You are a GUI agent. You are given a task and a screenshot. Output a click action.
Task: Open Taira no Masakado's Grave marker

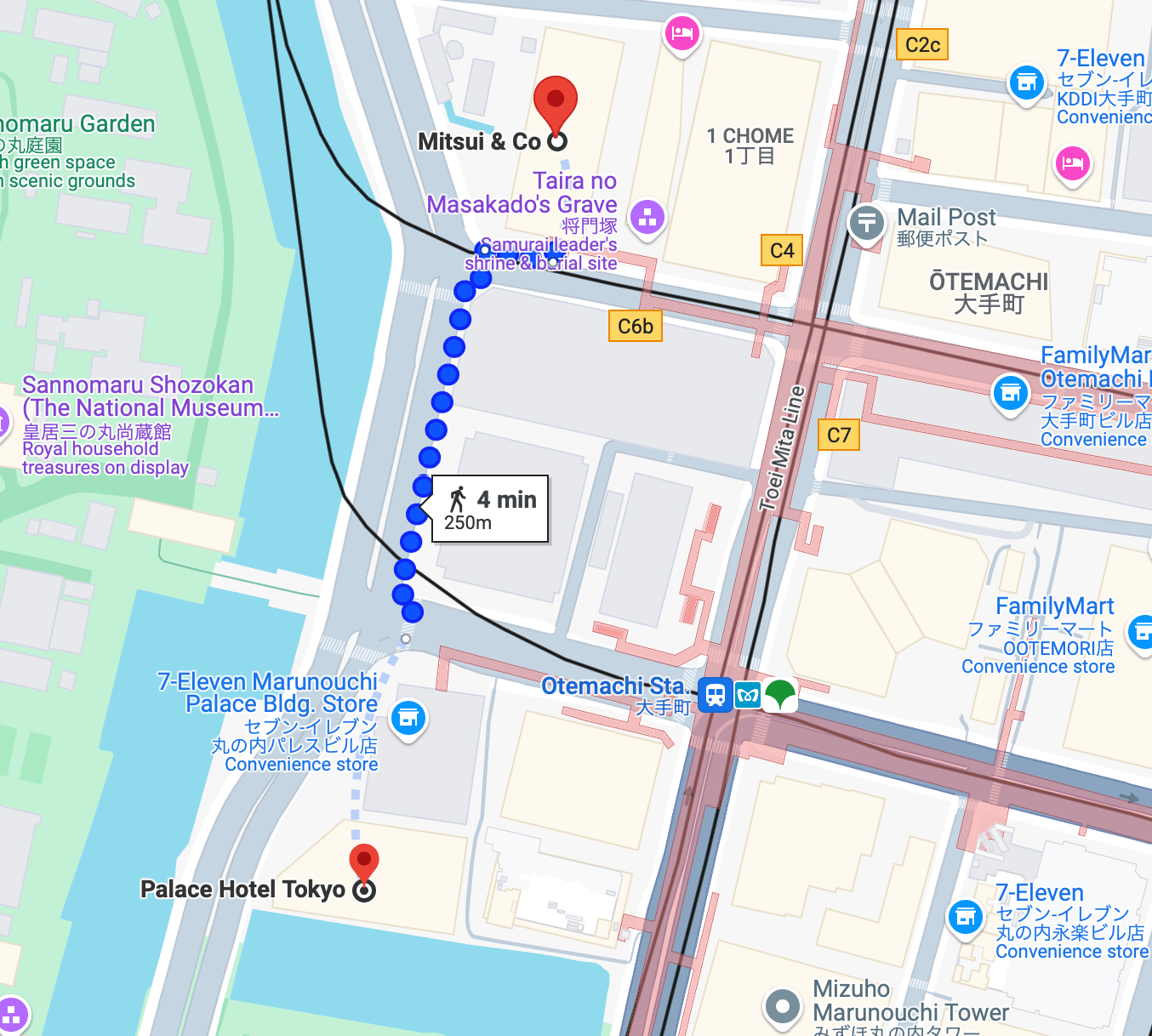click(647, 218)
